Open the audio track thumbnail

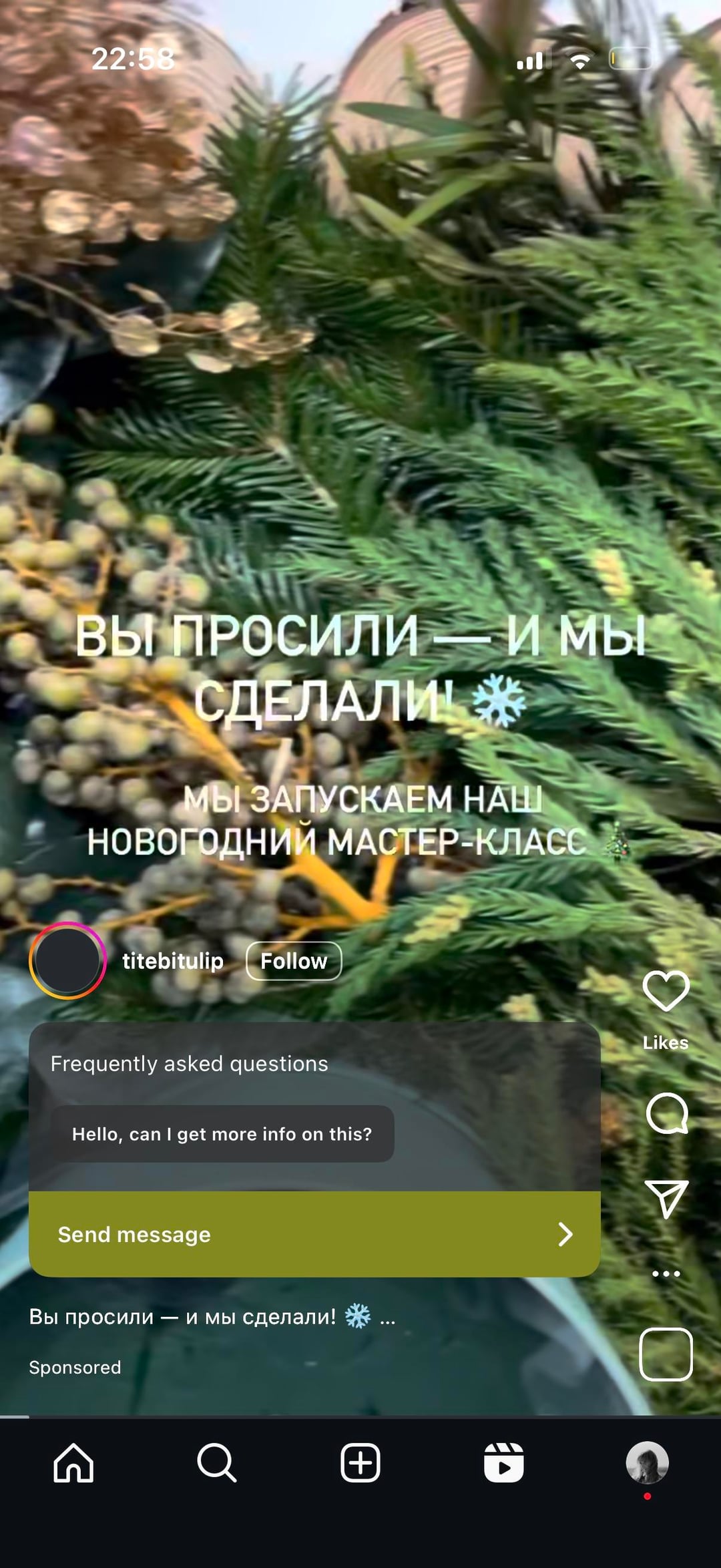tap(666, 1354)
